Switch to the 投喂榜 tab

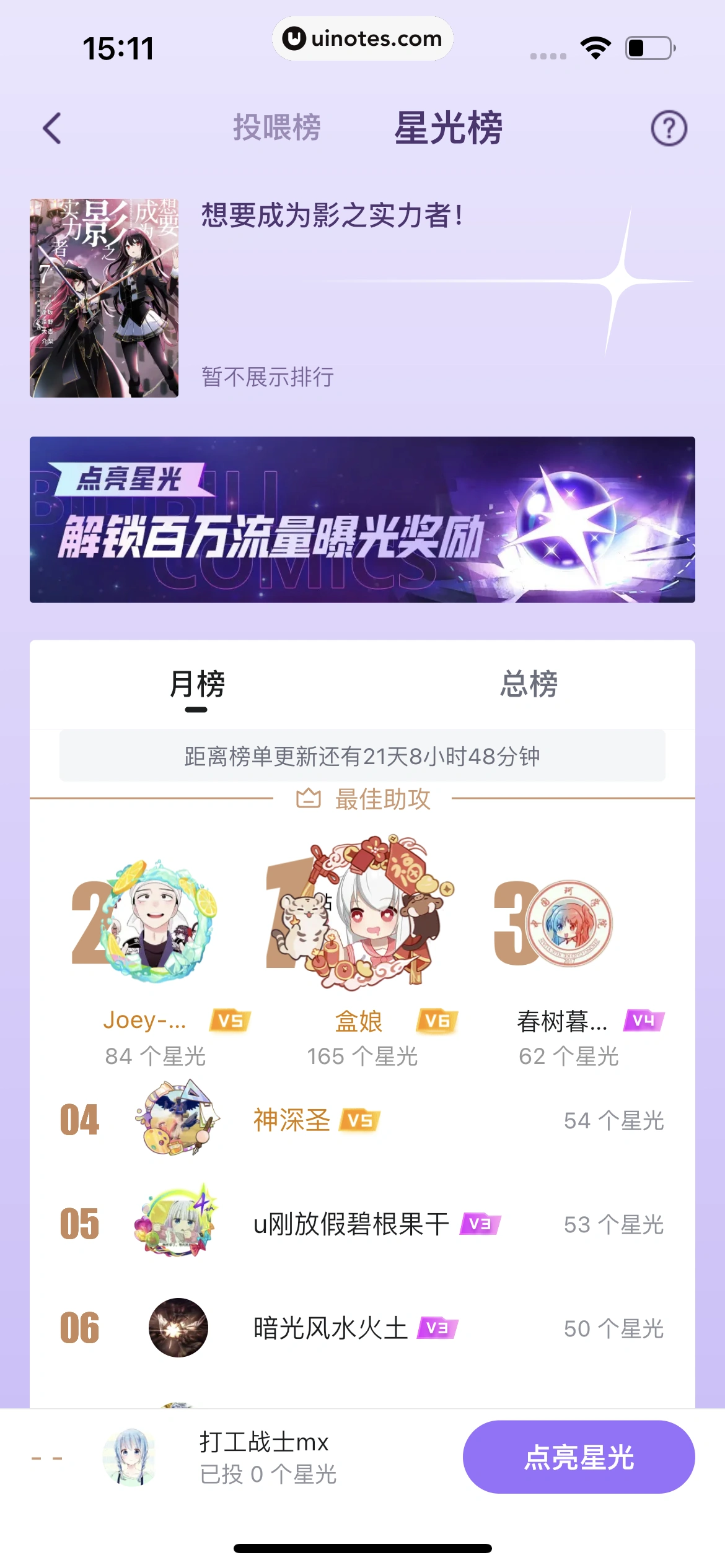click(277, 128)
